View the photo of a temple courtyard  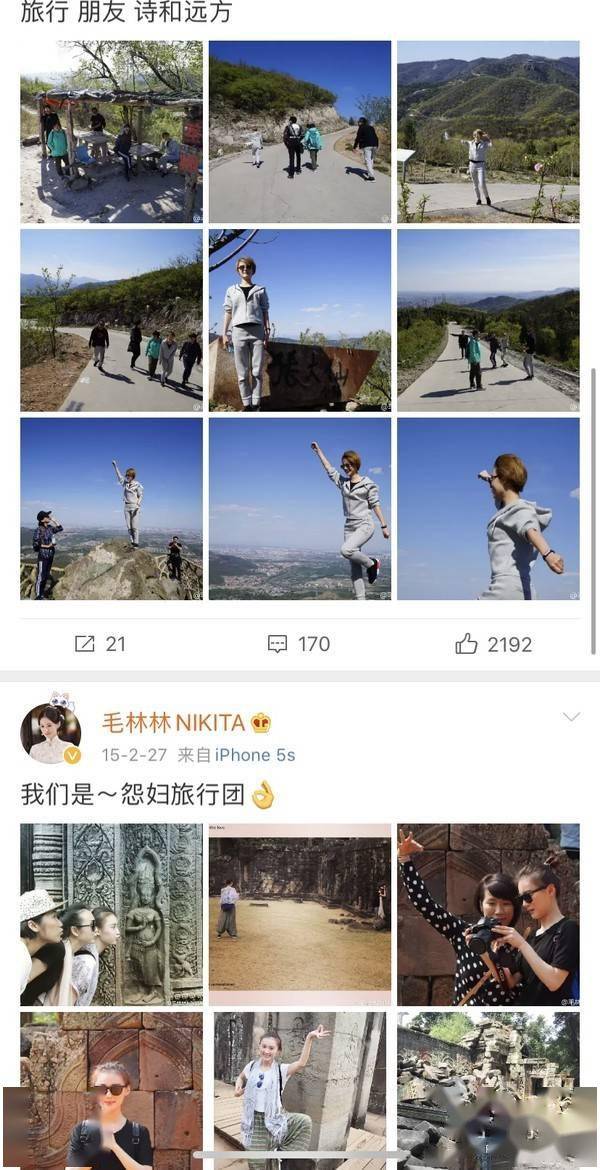click(x=300, y=914)
